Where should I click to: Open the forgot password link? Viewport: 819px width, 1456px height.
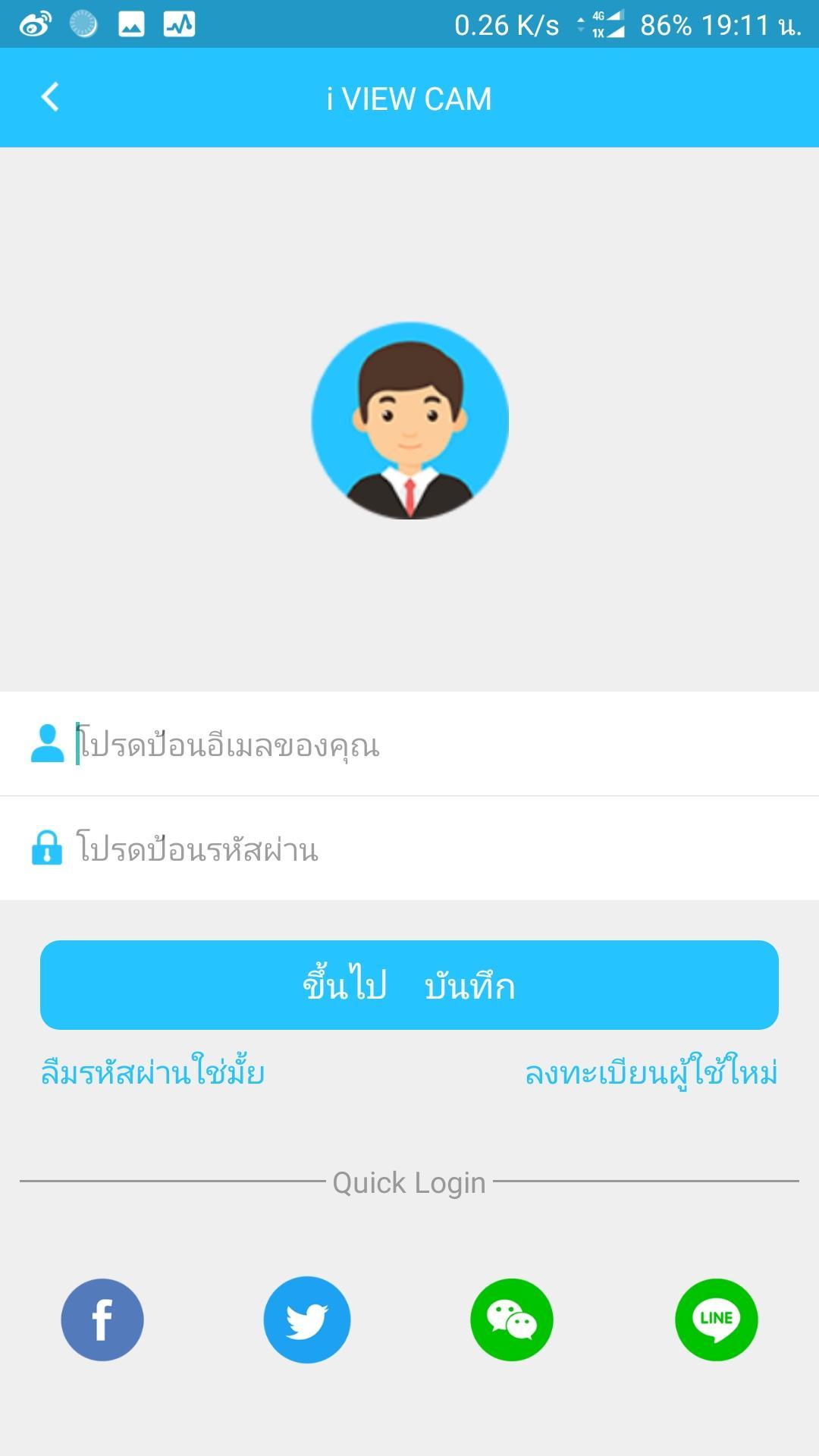152,1073
